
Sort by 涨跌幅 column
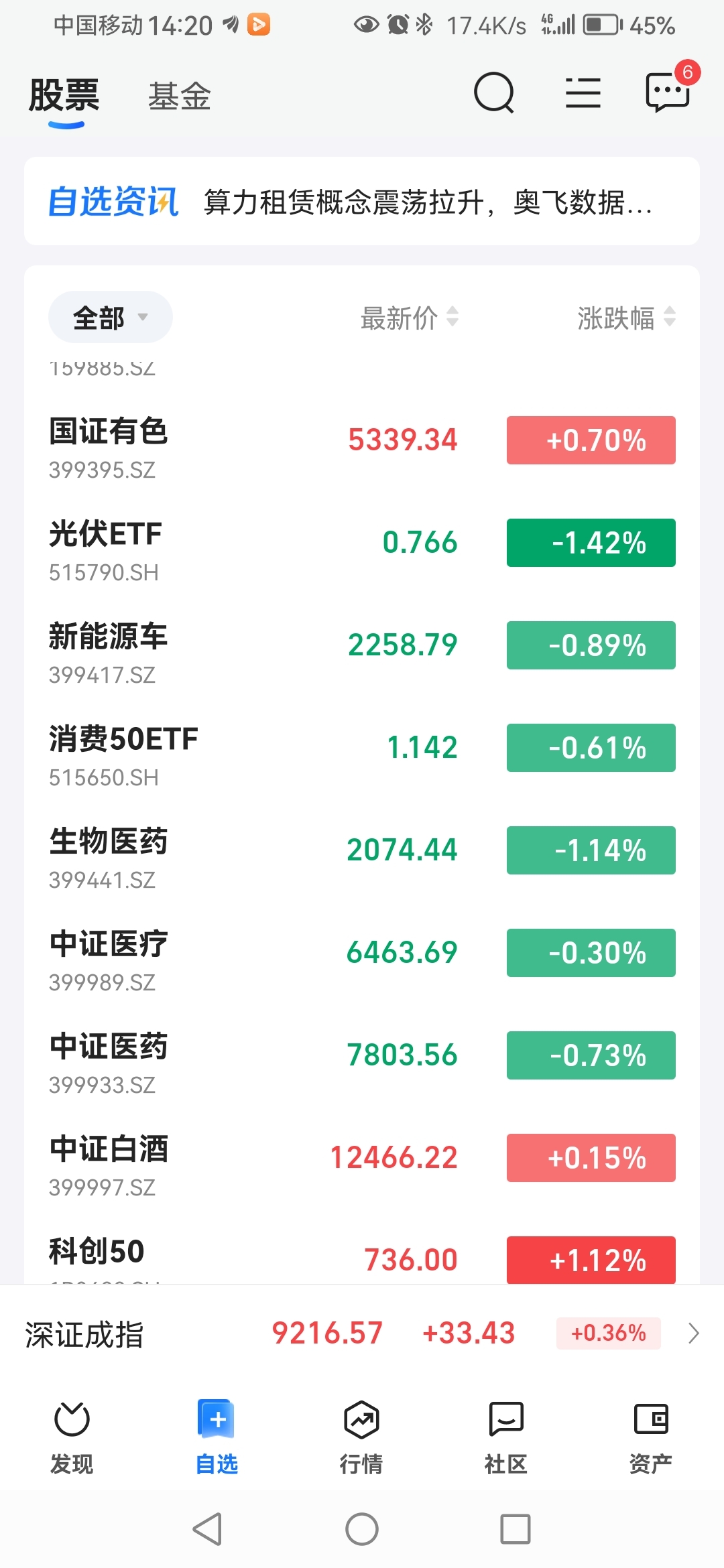(x=627, y=318)
